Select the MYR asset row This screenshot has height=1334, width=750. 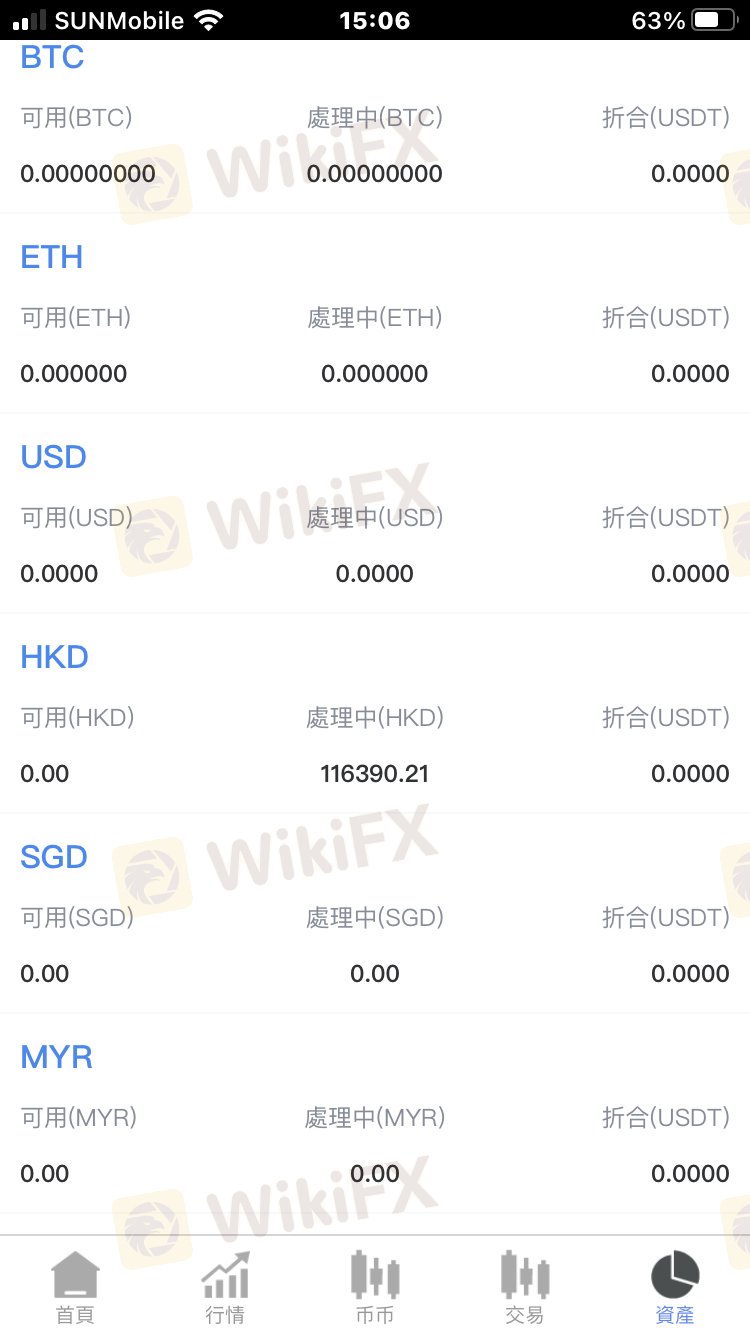[57, 1058]
